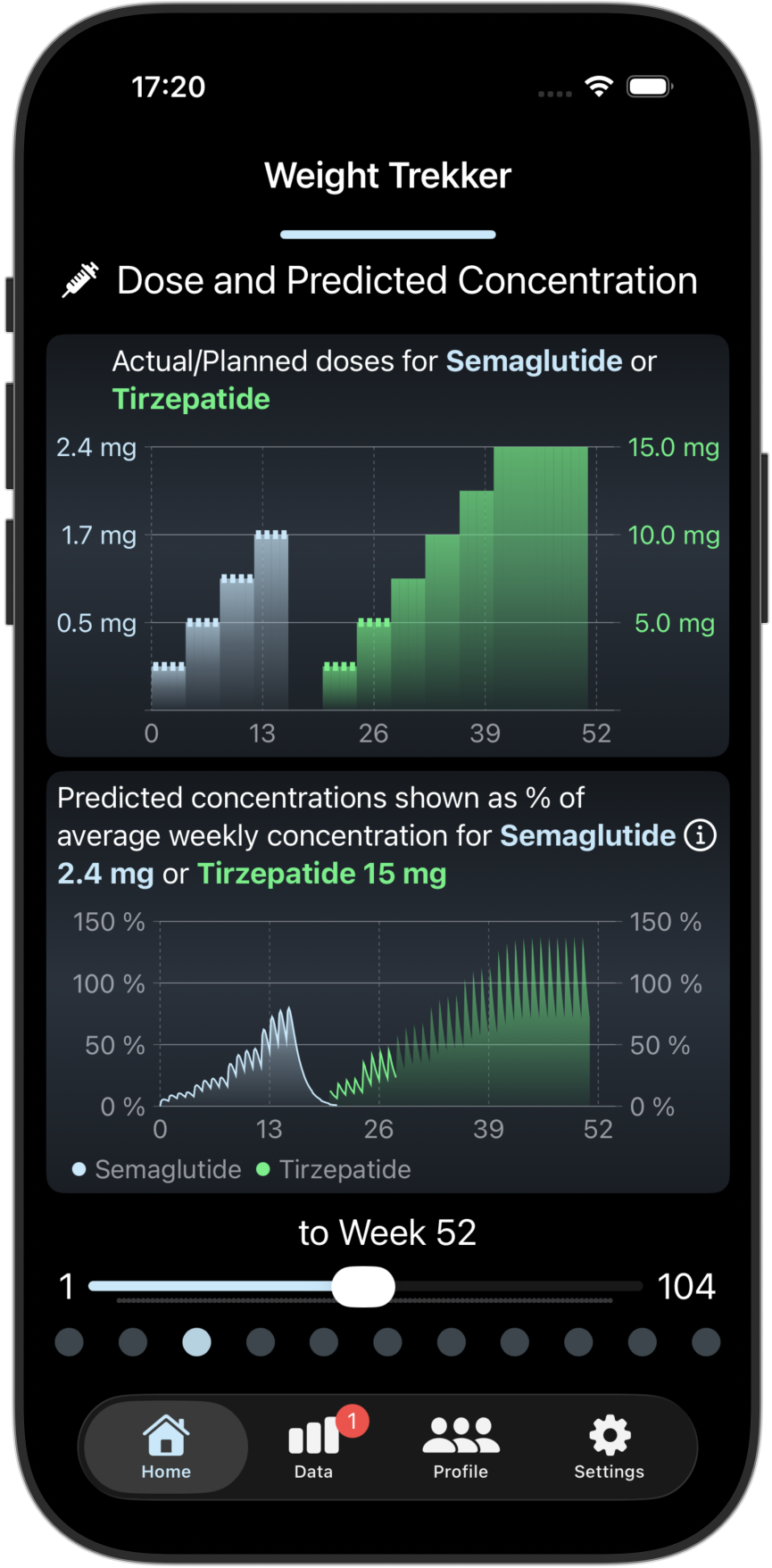Tap the first pagination dot
772x1568 pixels.
[x=69, y=1341]
